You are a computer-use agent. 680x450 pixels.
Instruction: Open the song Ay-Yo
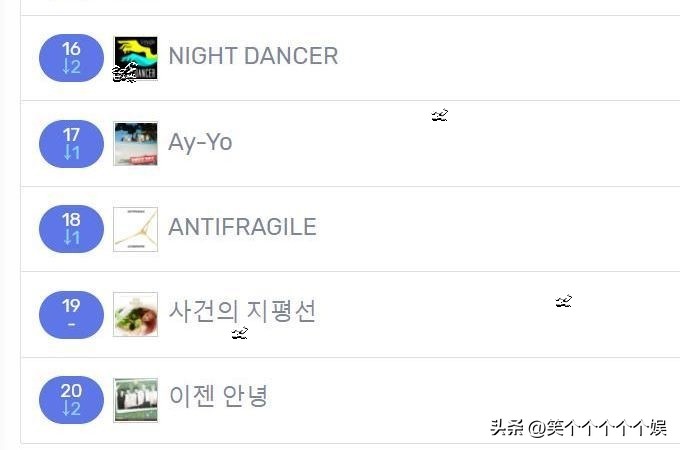[200, 142]
